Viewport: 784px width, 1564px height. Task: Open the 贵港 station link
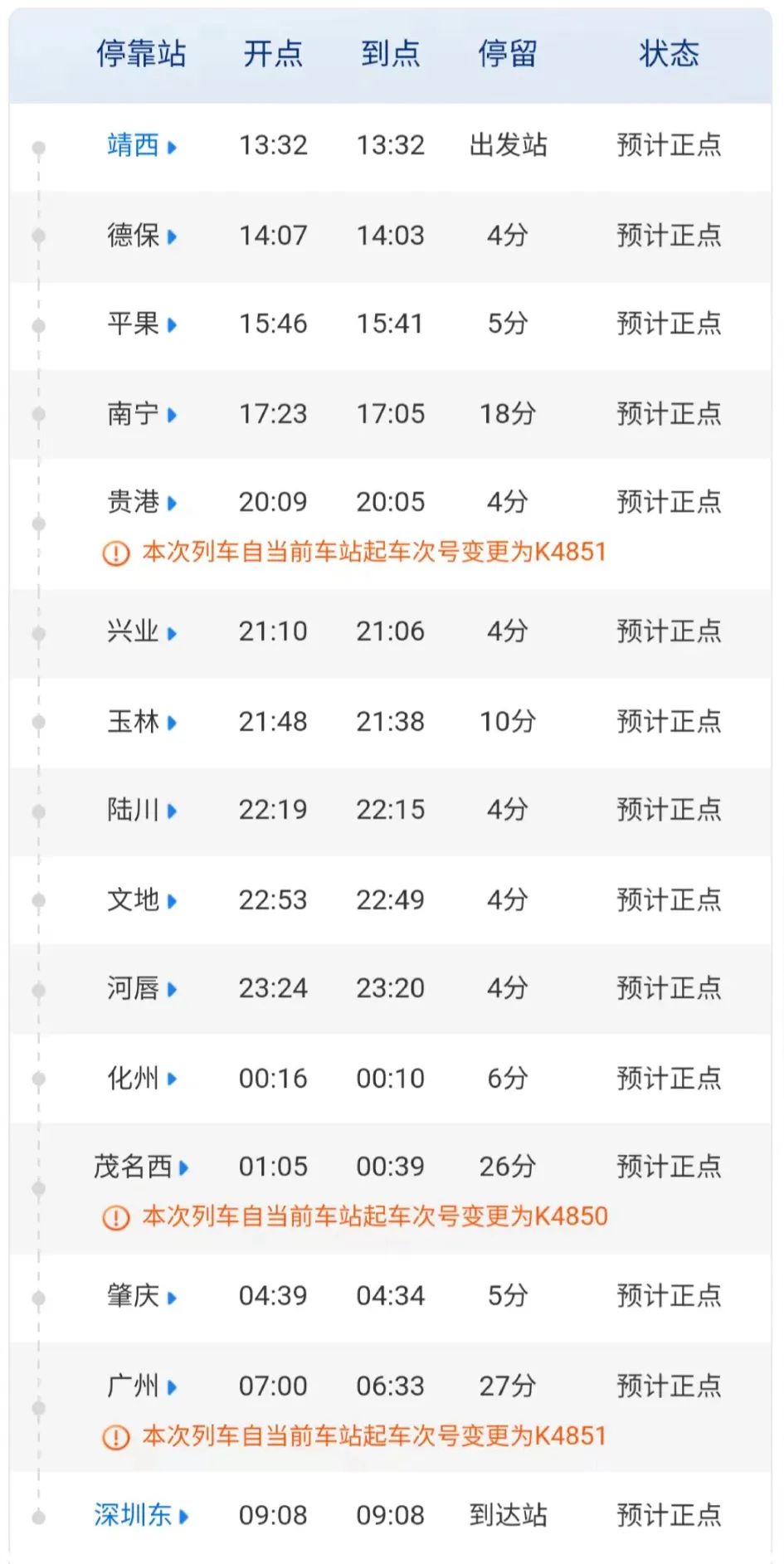142,502
